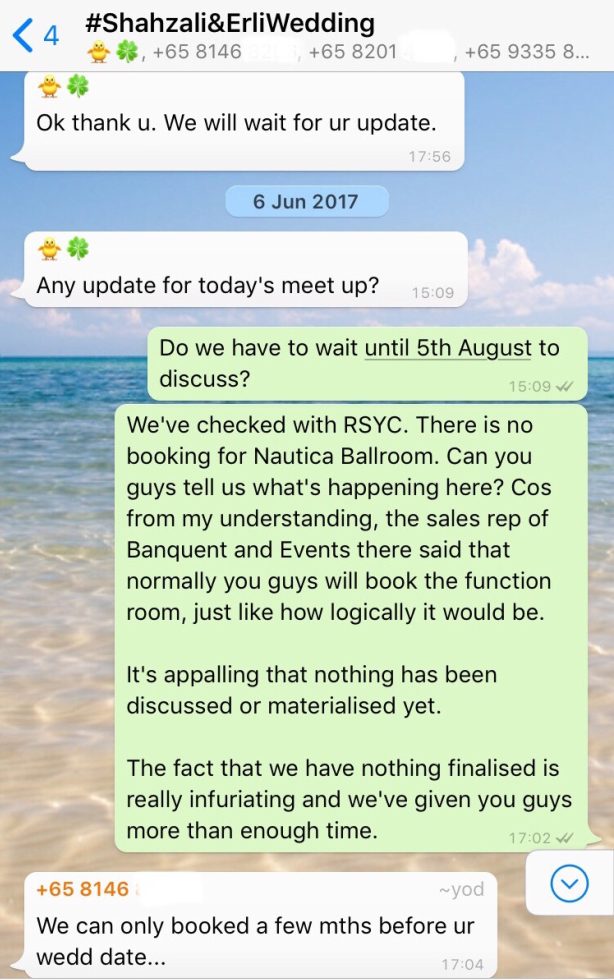Go back to the chats list
The width and height of the screenshot is (614, 980).
coord(35,36)
